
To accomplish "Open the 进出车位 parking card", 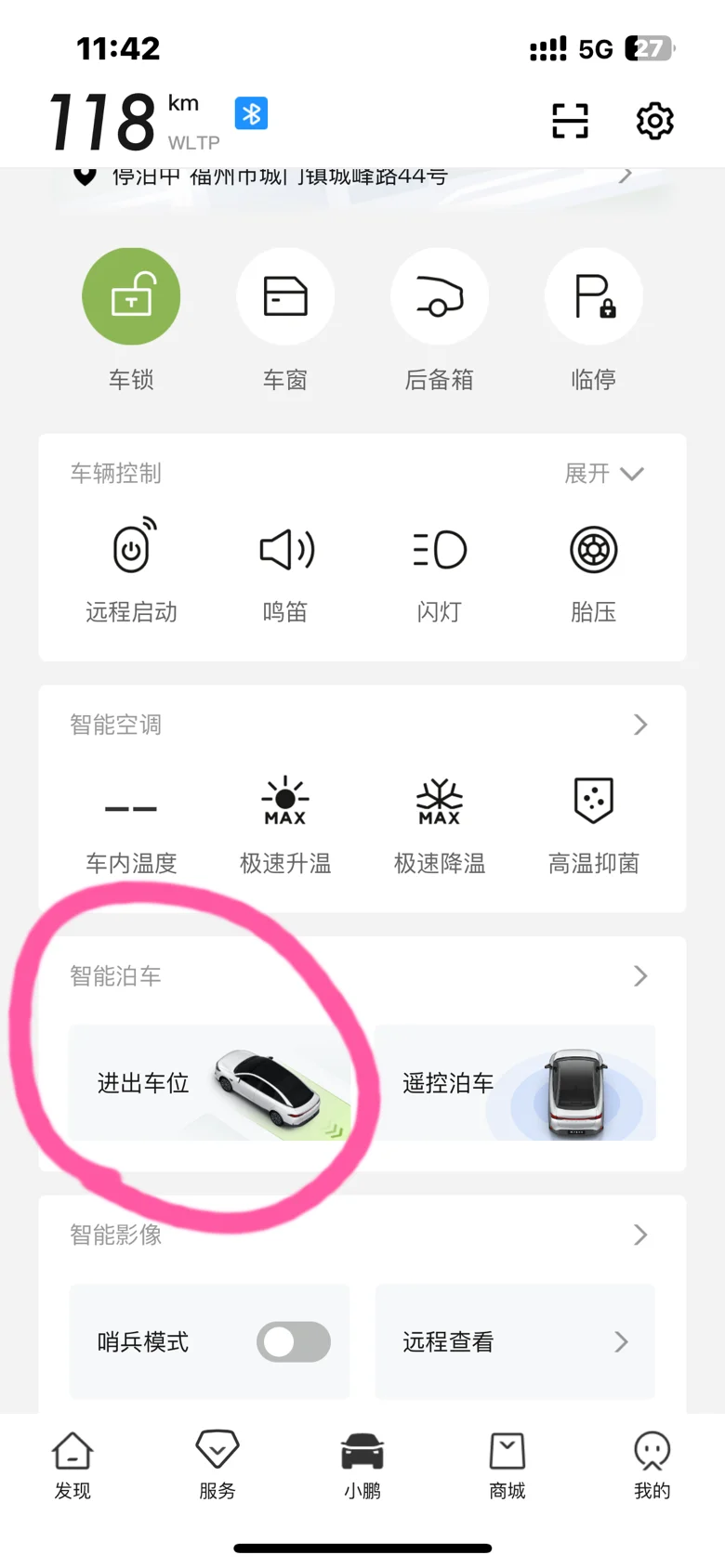I will point(209,1083).
